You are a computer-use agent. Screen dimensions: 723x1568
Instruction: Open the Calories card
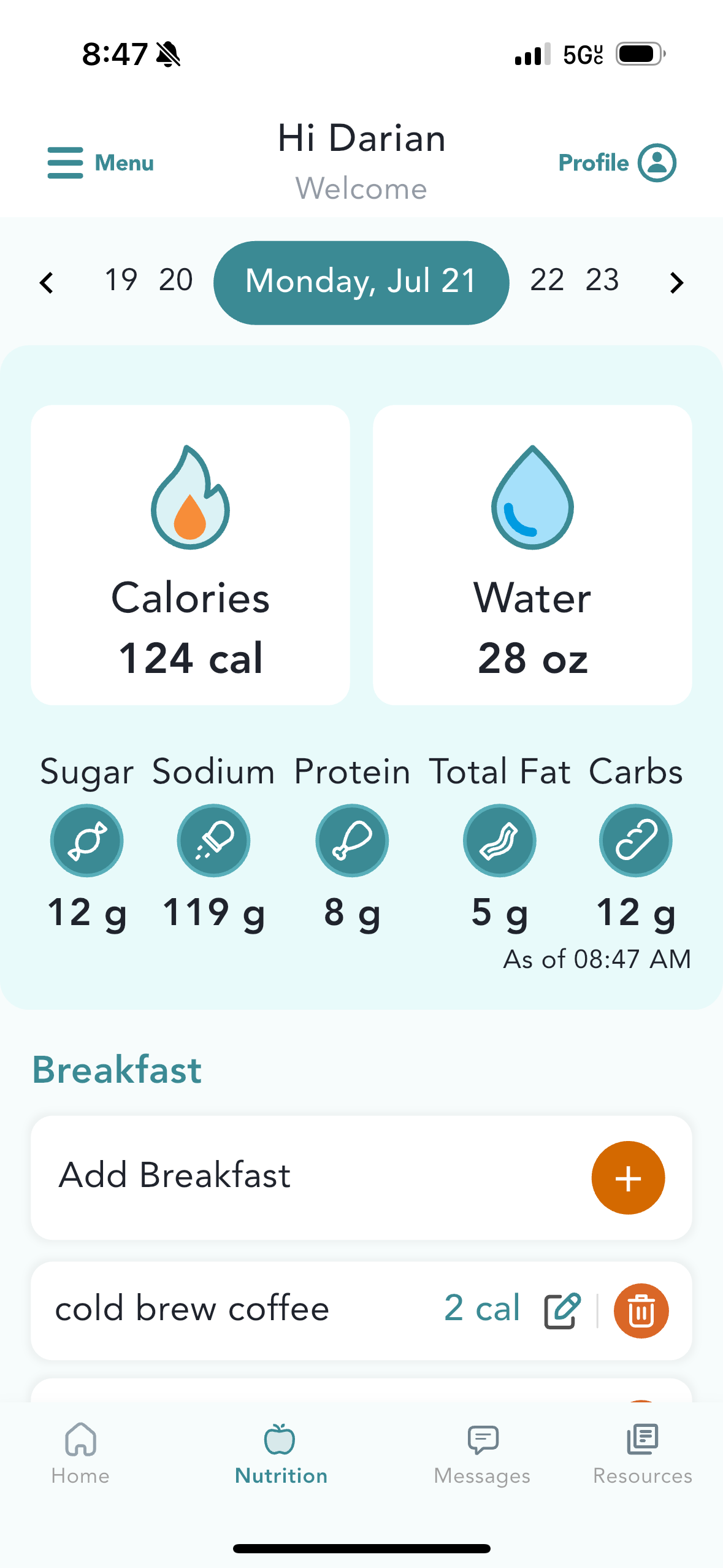click(x=190, y=555)
